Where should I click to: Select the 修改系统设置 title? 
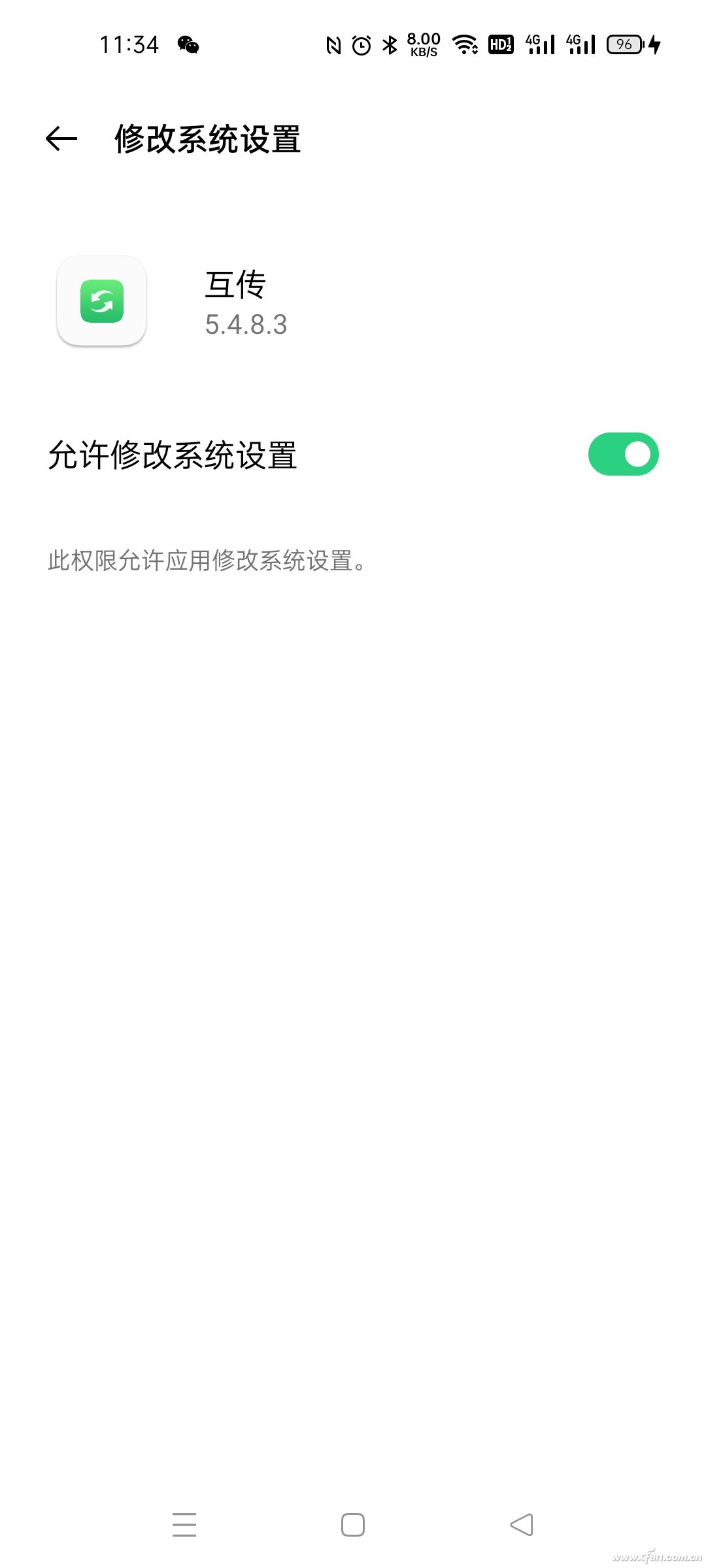click(x=206, y=138)
